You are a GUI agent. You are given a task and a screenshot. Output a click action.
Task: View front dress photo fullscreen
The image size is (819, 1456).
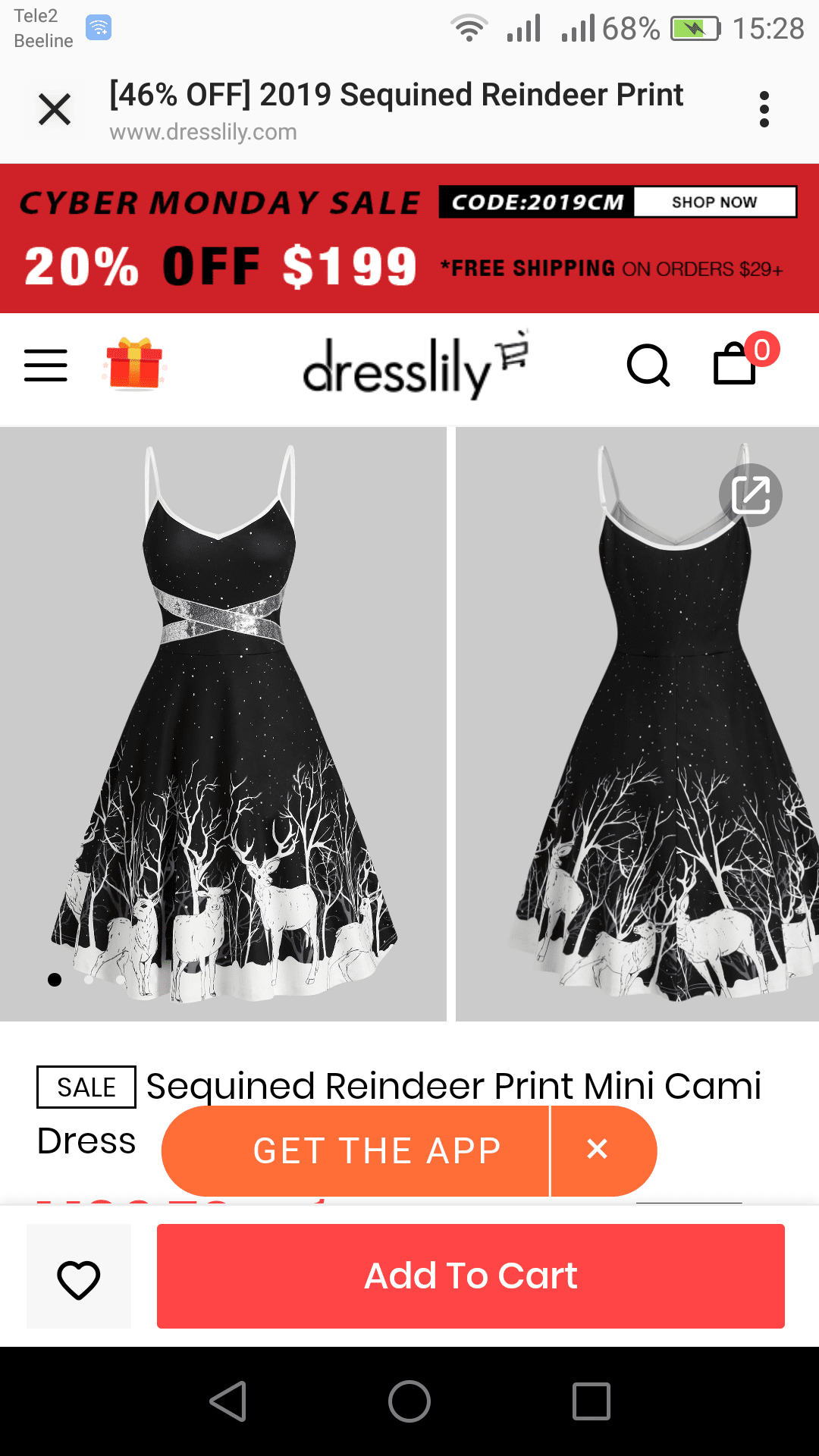point(223,723)
